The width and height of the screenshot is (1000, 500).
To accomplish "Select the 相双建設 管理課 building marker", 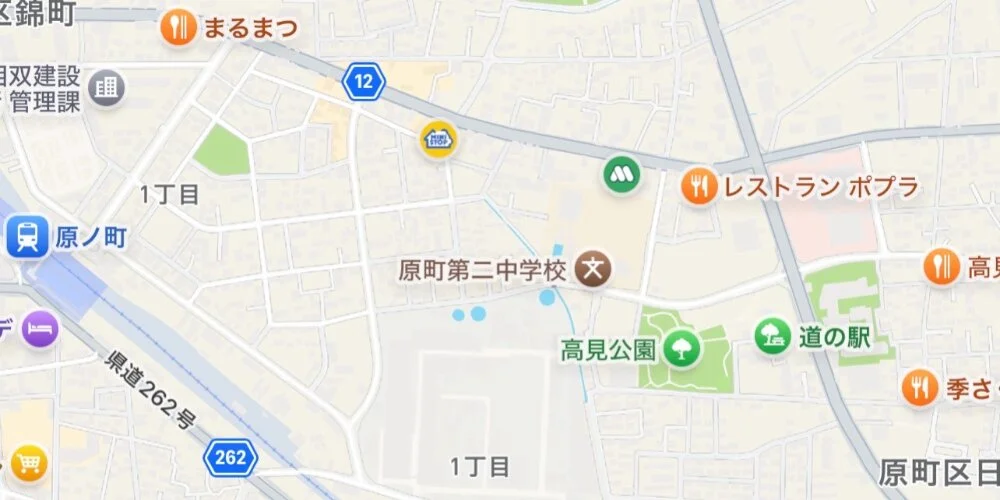I will tap(106, 88).
